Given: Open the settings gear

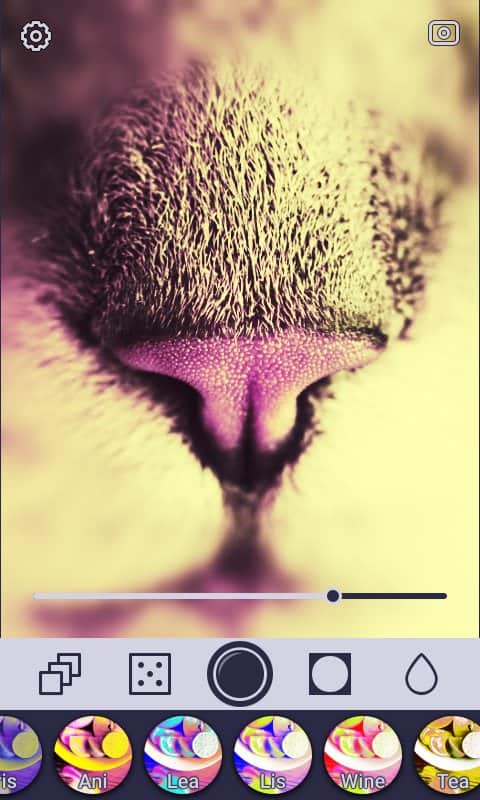Looking at the screenshot, I should [x=36, y=36].
